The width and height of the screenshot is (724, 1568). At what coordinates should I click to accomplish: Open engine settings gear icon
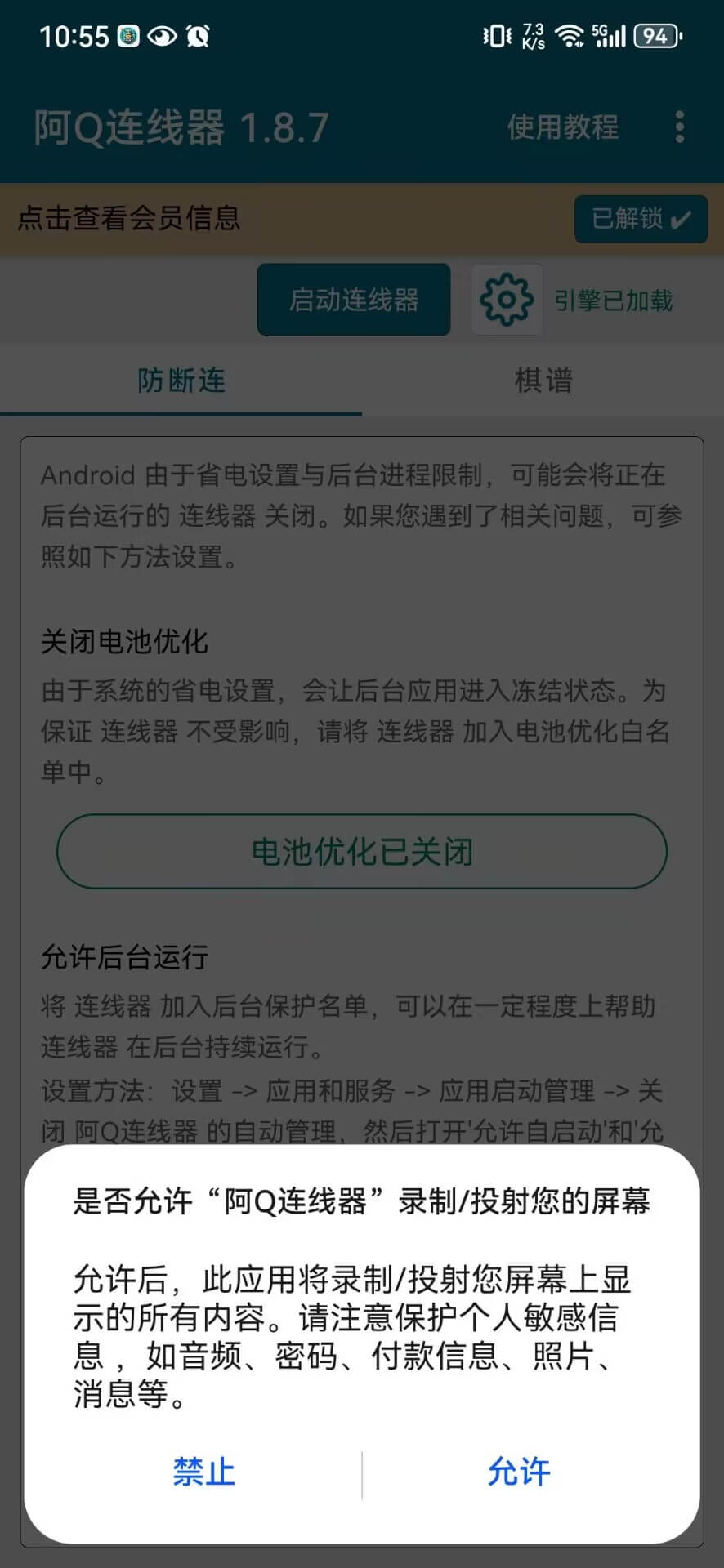click(x=507, y=300)
